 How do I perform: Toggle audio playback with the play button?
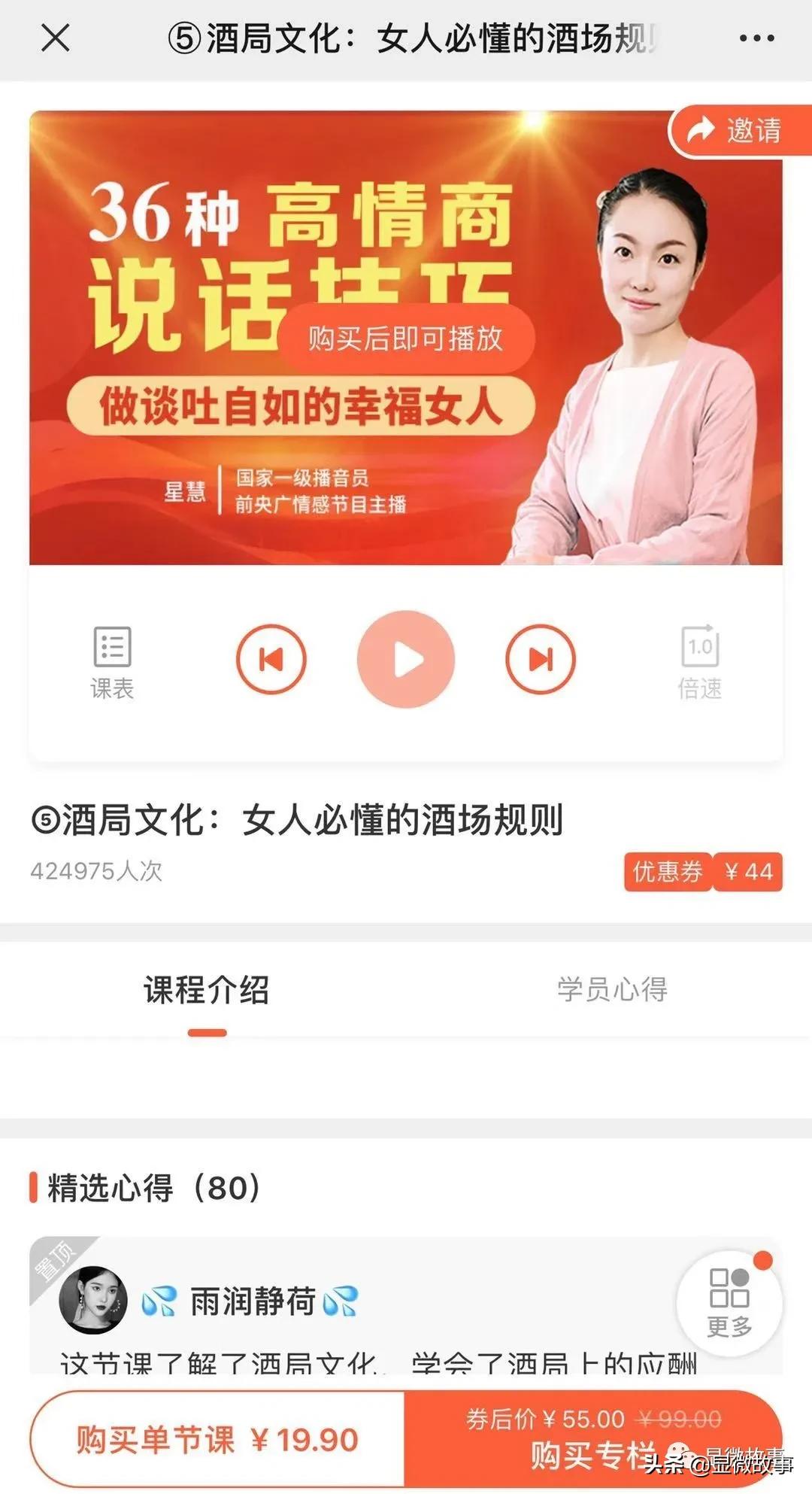406,658
